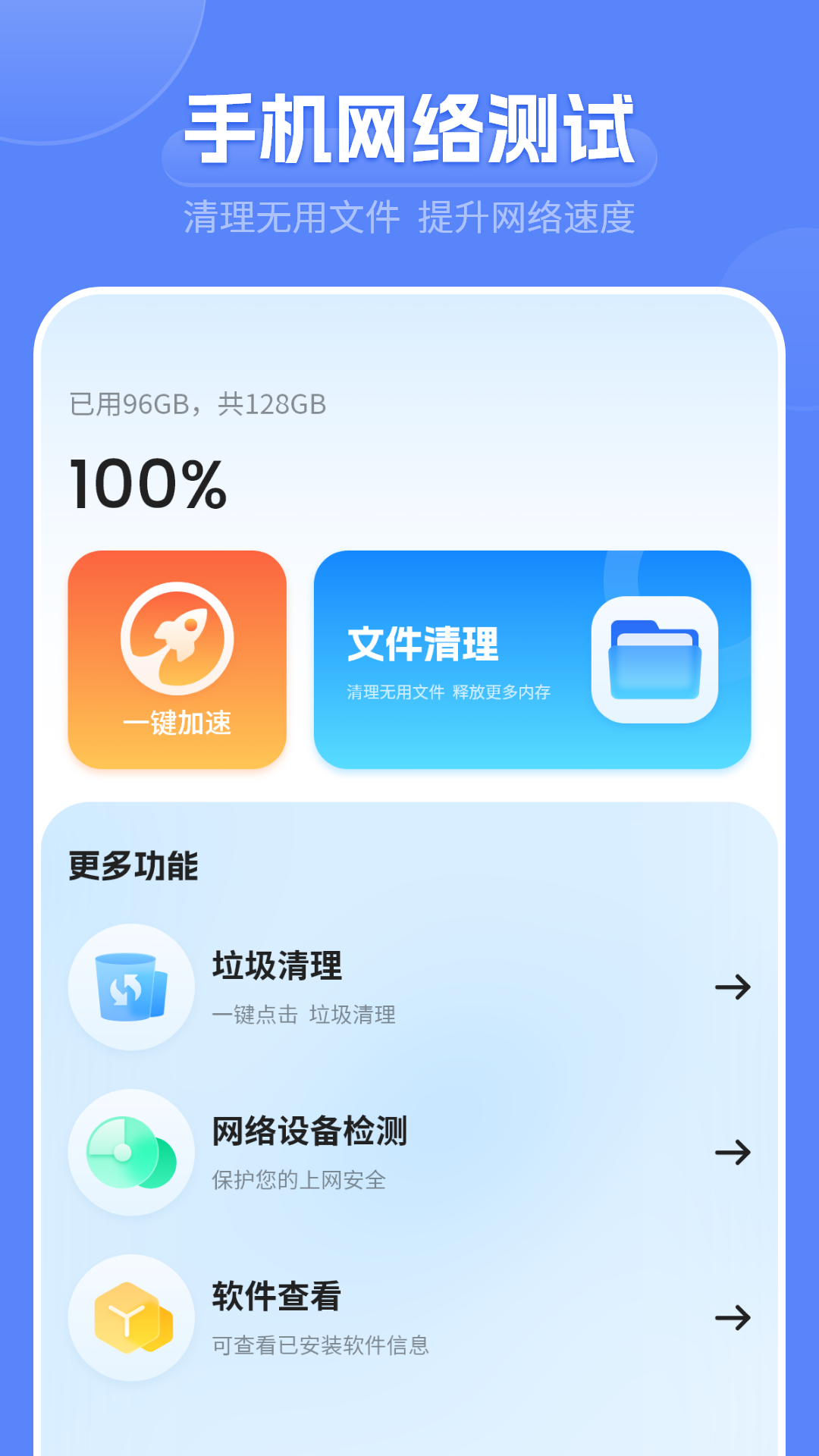Tap the blue folder icon in 文件清理 card

[652, 658]
